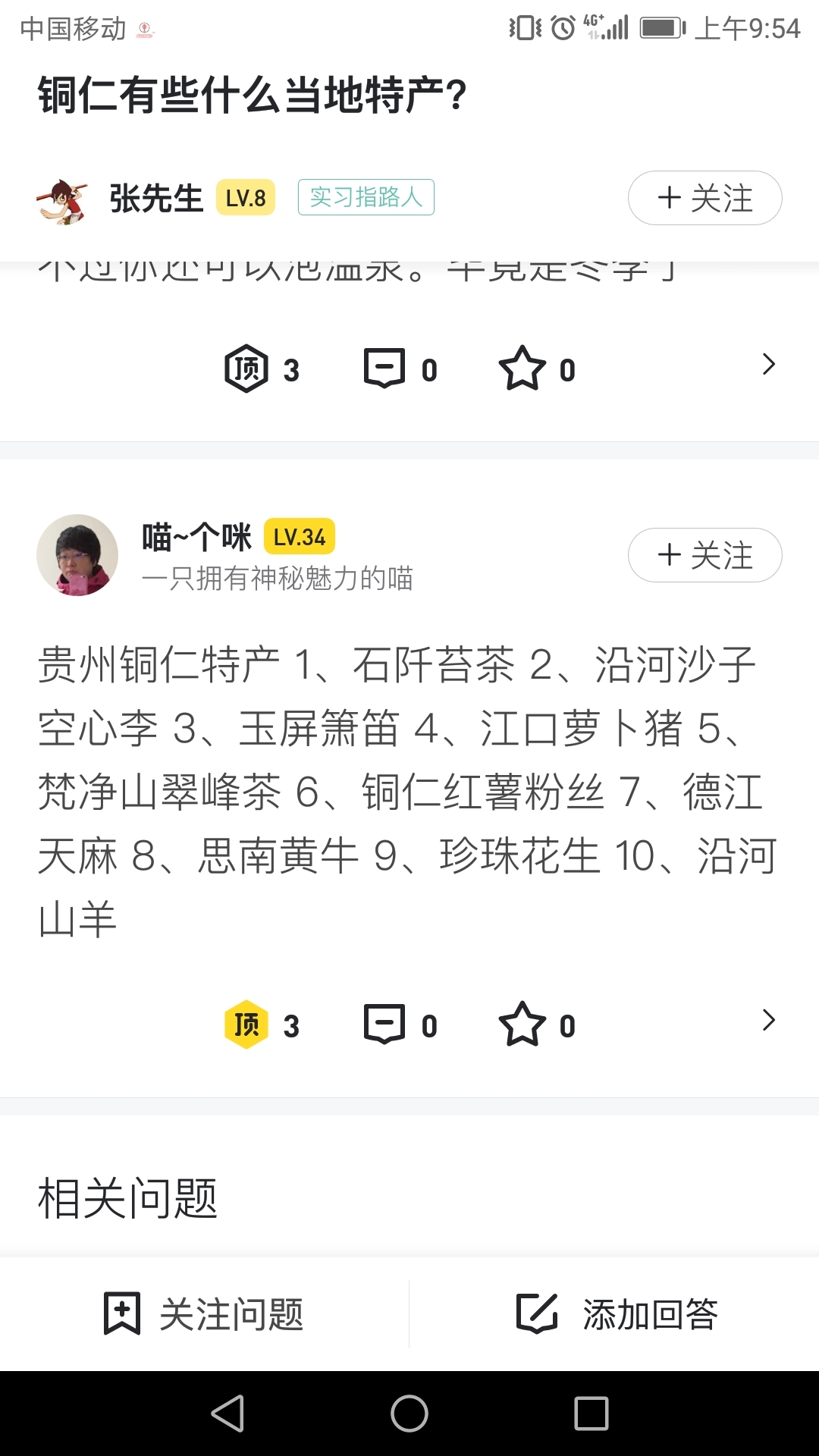Go back using the system back button
This screenshot has width=819, height=1456.
tap(227, 1414)
